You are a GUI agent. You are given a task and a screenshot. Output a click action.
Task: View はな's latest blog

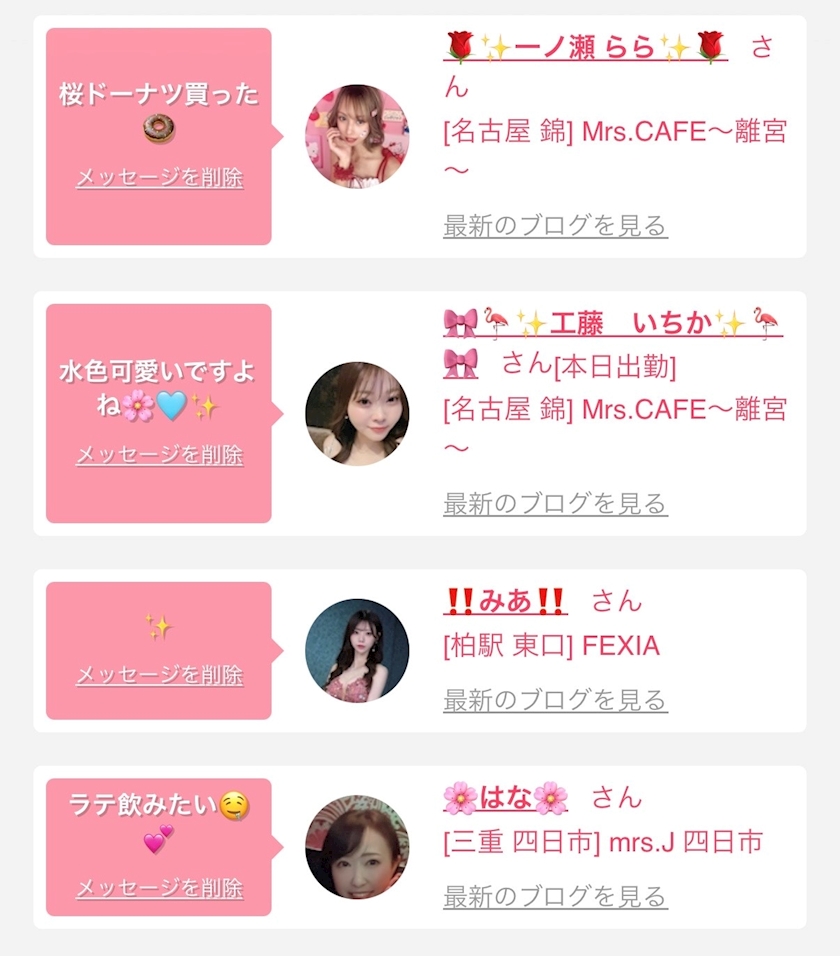(555, 896)
